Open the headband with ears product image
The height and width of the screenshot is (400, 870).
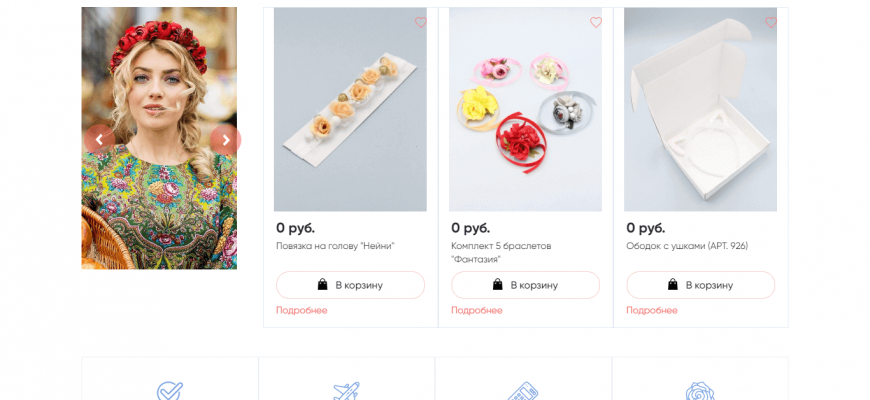(x=700, y=110)
